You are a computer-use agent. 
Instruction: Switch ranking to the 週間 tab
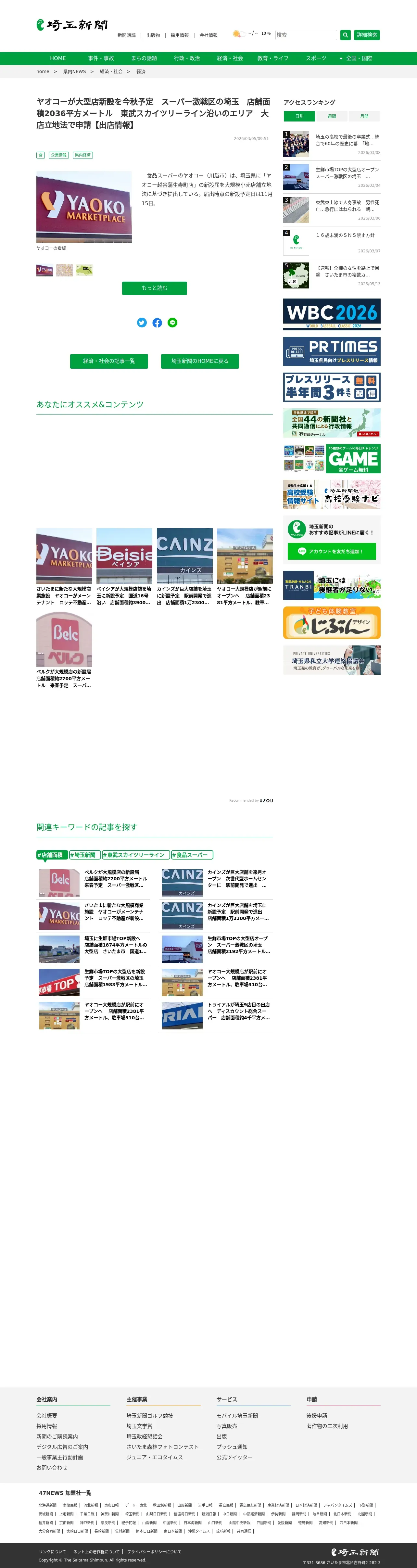[x=332, y=116]
